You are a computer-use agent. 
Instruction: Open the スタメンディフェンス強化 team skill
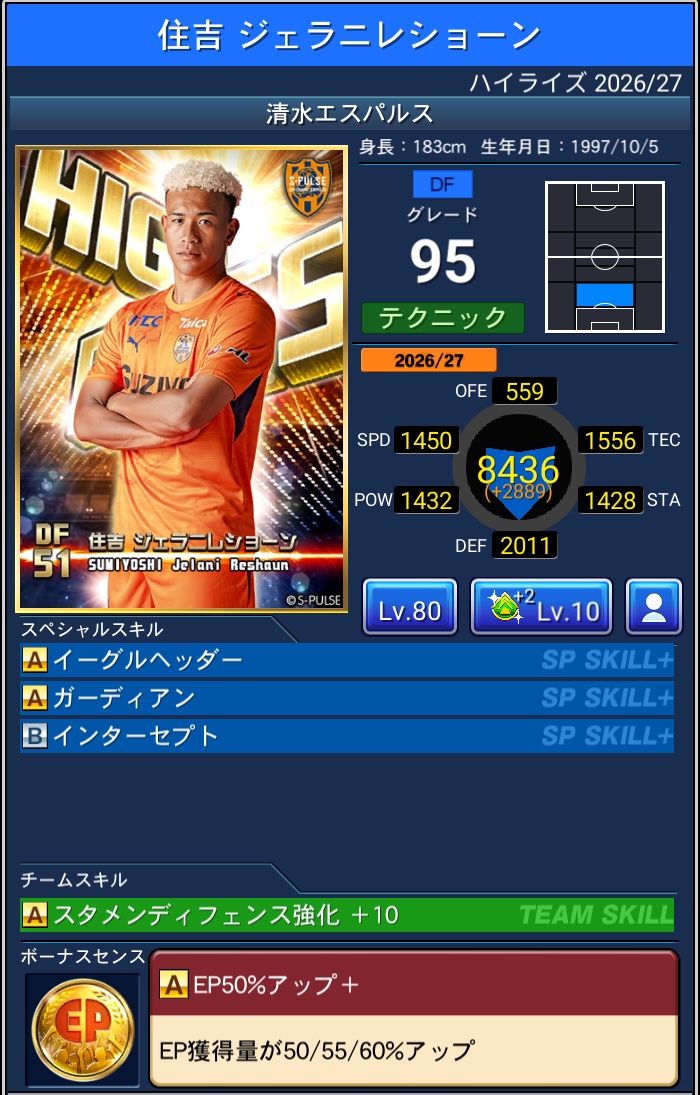point(347,915)
